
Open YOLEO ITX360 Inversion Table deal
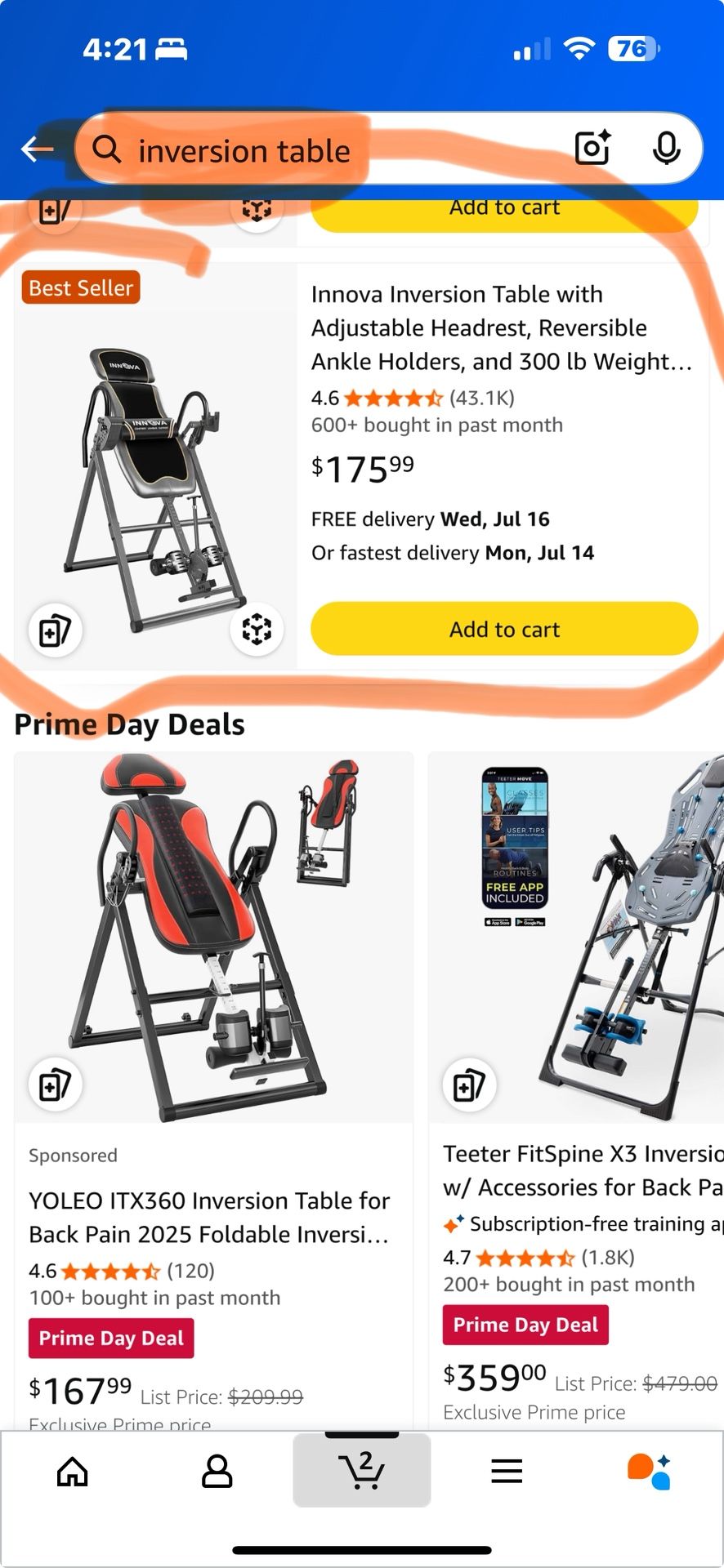(x=209, y=1217)
